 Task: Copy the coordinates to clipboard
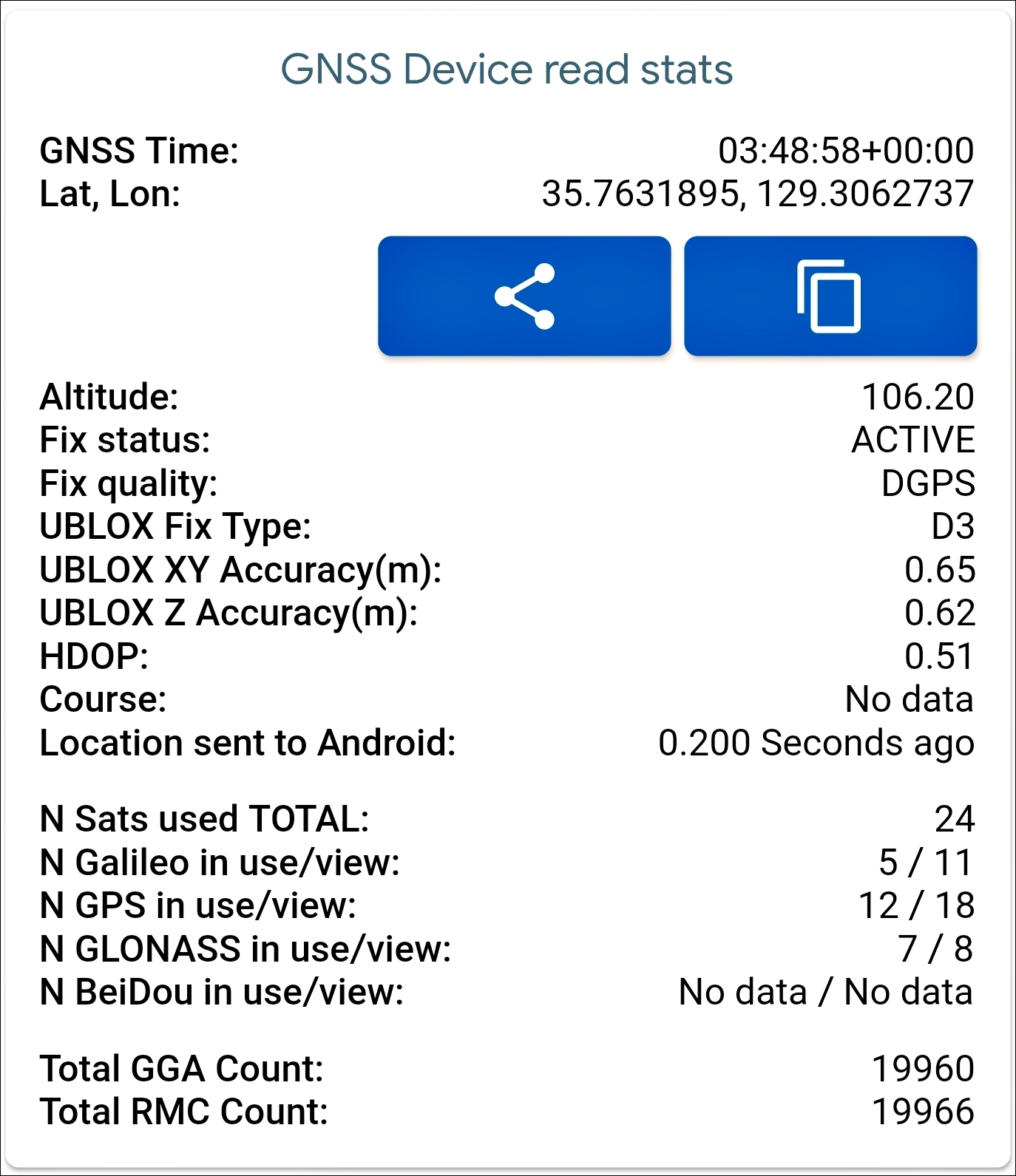[830, 296]
